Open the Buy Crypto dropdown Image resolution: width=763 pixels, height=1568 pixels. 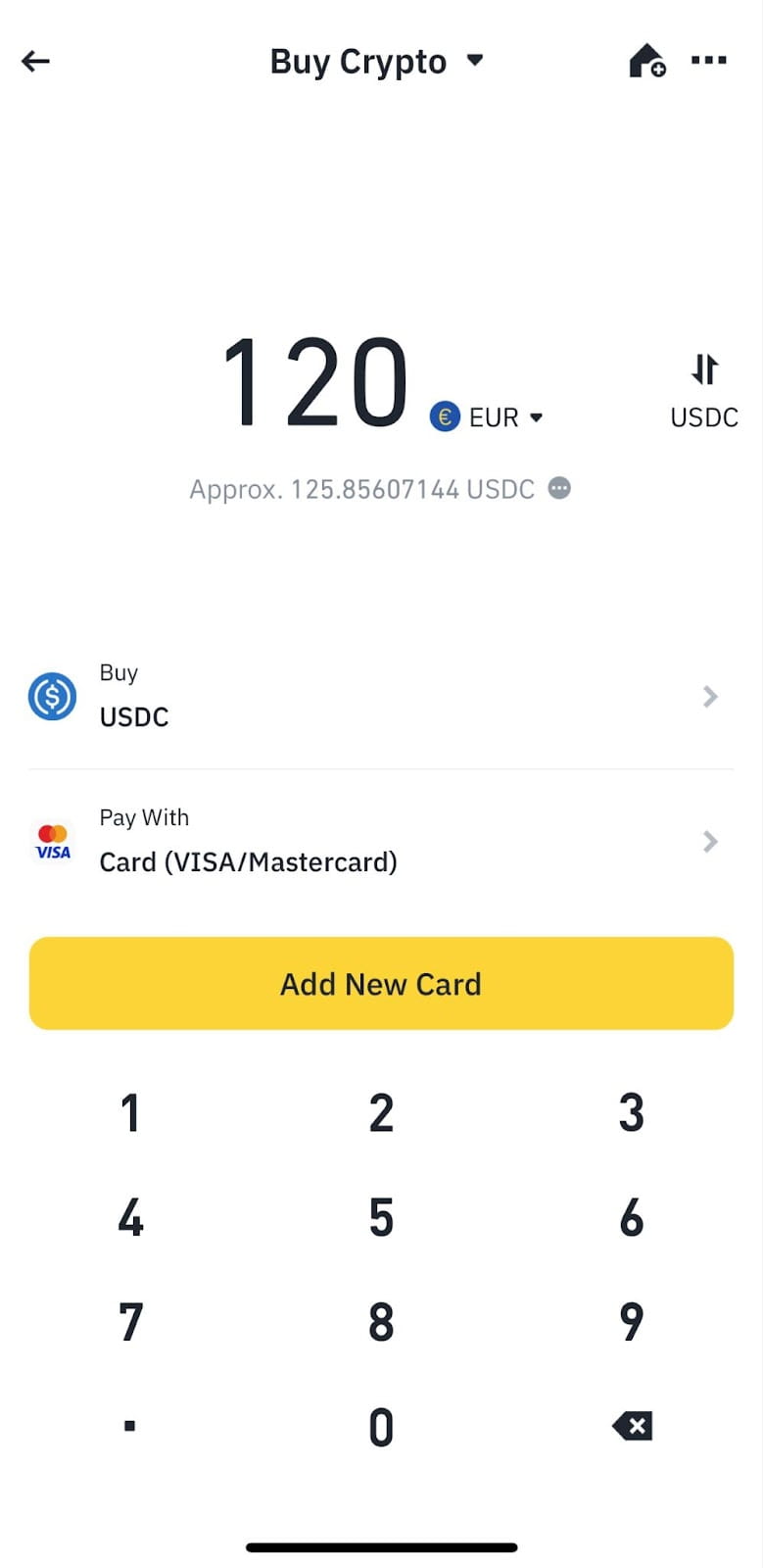click(x=377, y=61)
